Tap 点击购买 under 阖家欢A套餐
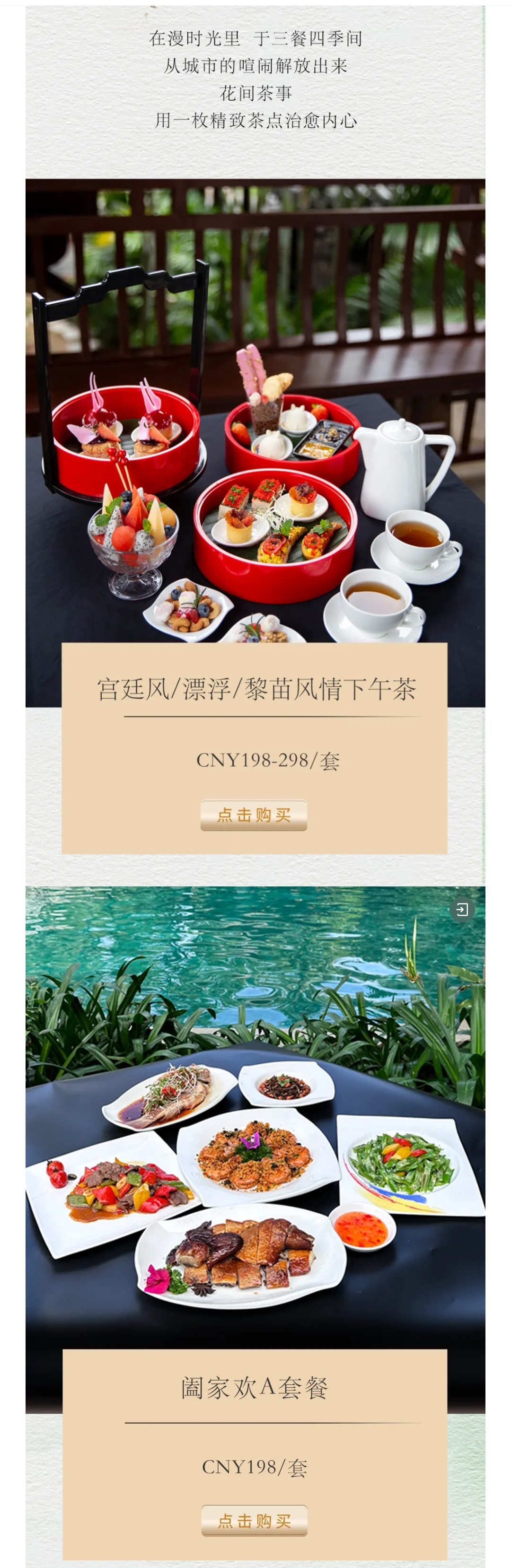The height and width of the screenshot is (1568, 511). [254, 1521]
